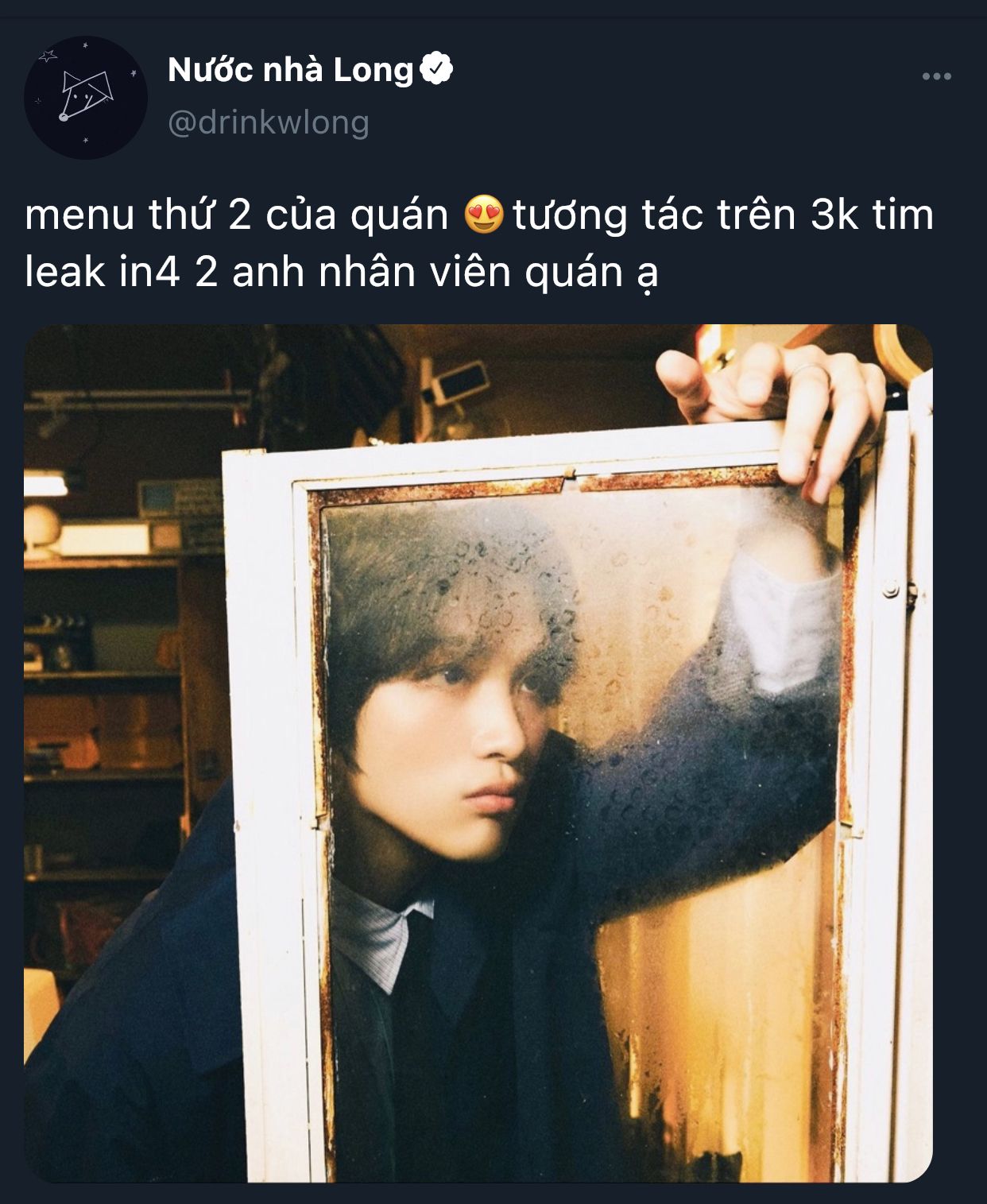Open Nước nhà Long's profile picture

click(x=86, y=97)
